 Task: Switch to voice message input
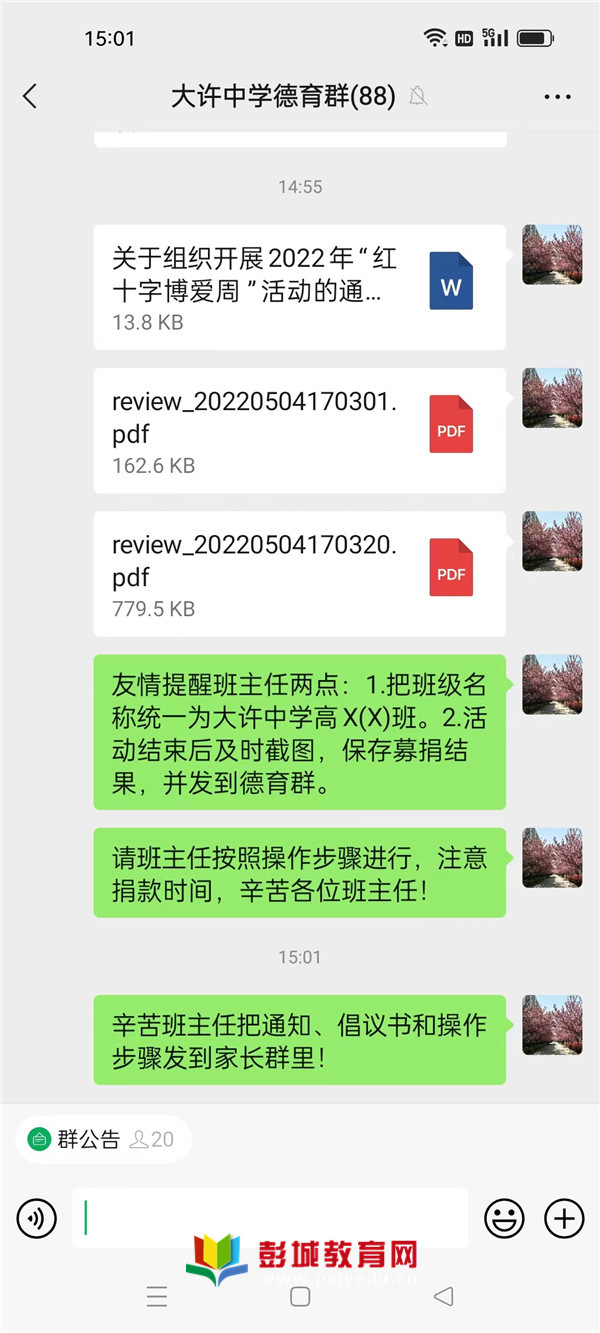pos(37,1218)
